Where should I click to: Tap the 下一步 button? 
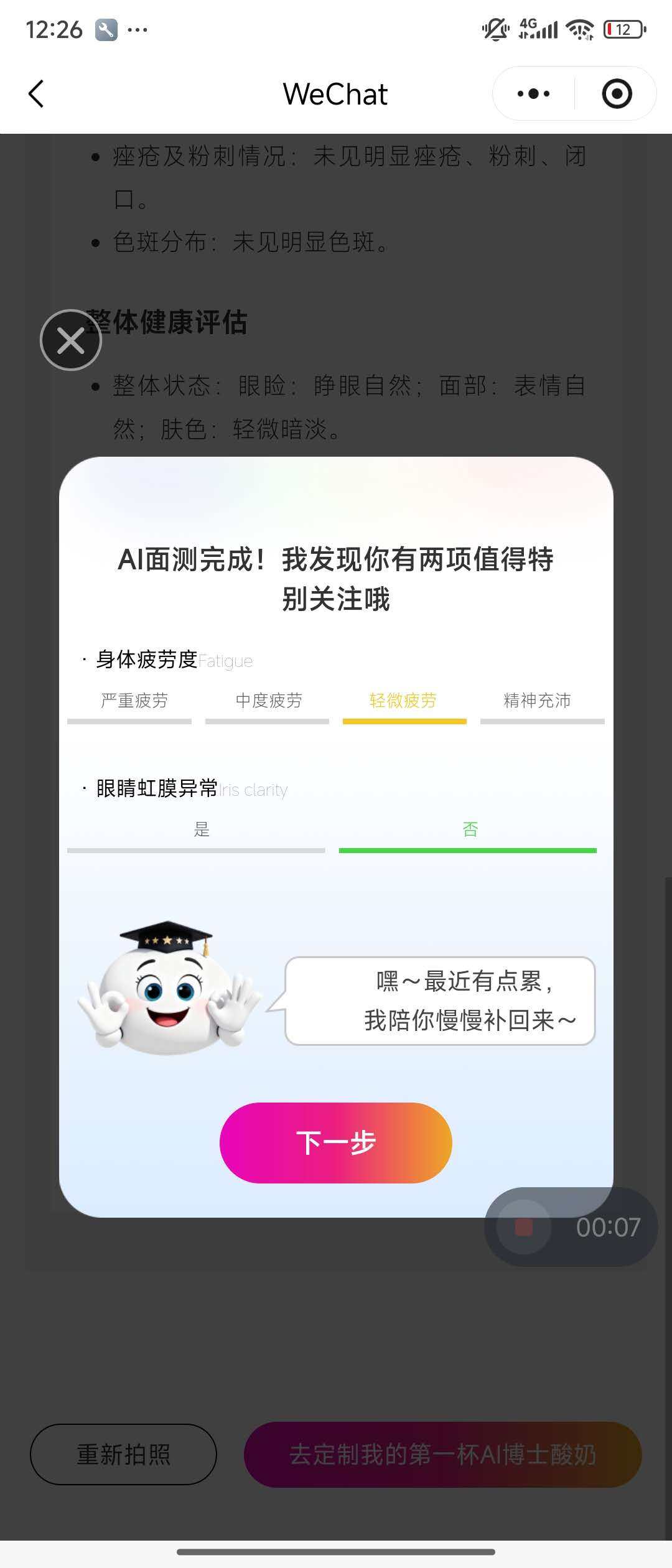click(336, 1142)
